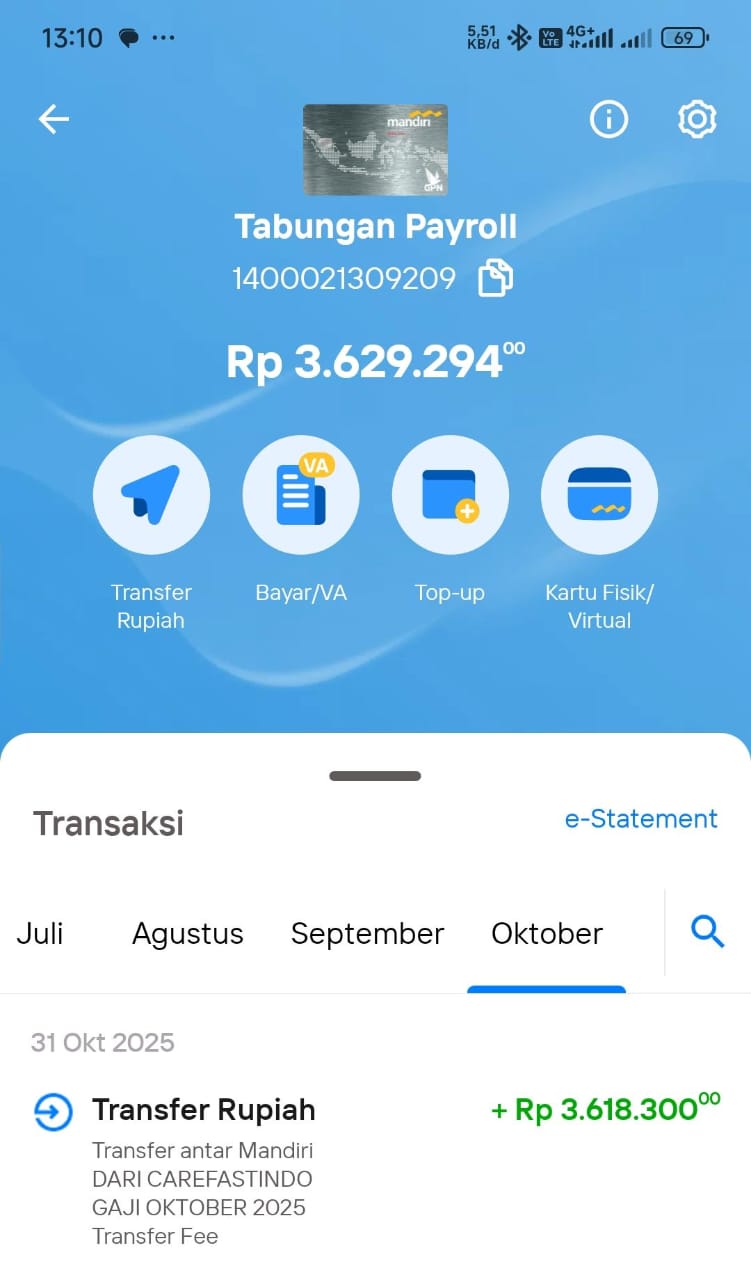
Task: Open the e-Statement link
Action: [x=641, y=819]
